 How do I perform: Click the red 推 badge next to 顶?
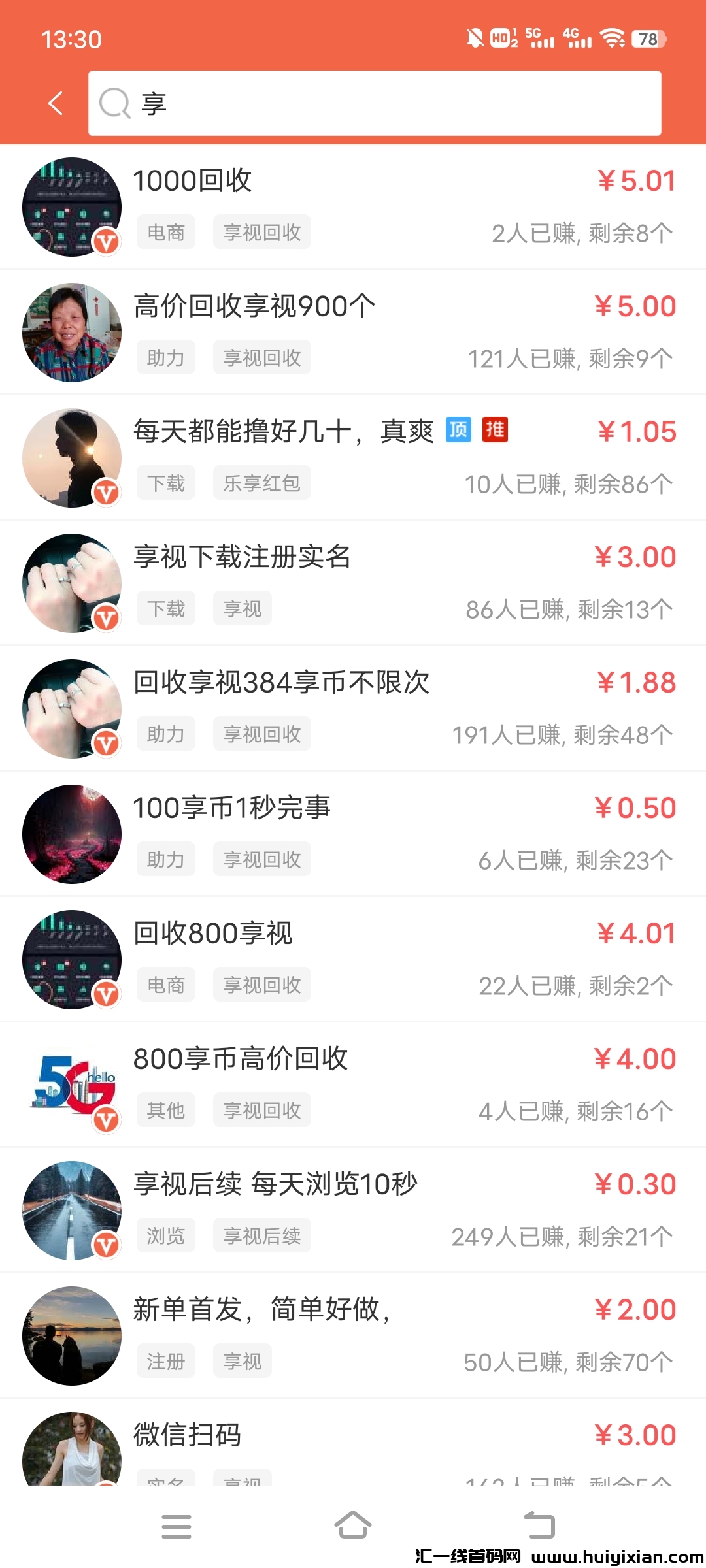[x=496, y=431]
